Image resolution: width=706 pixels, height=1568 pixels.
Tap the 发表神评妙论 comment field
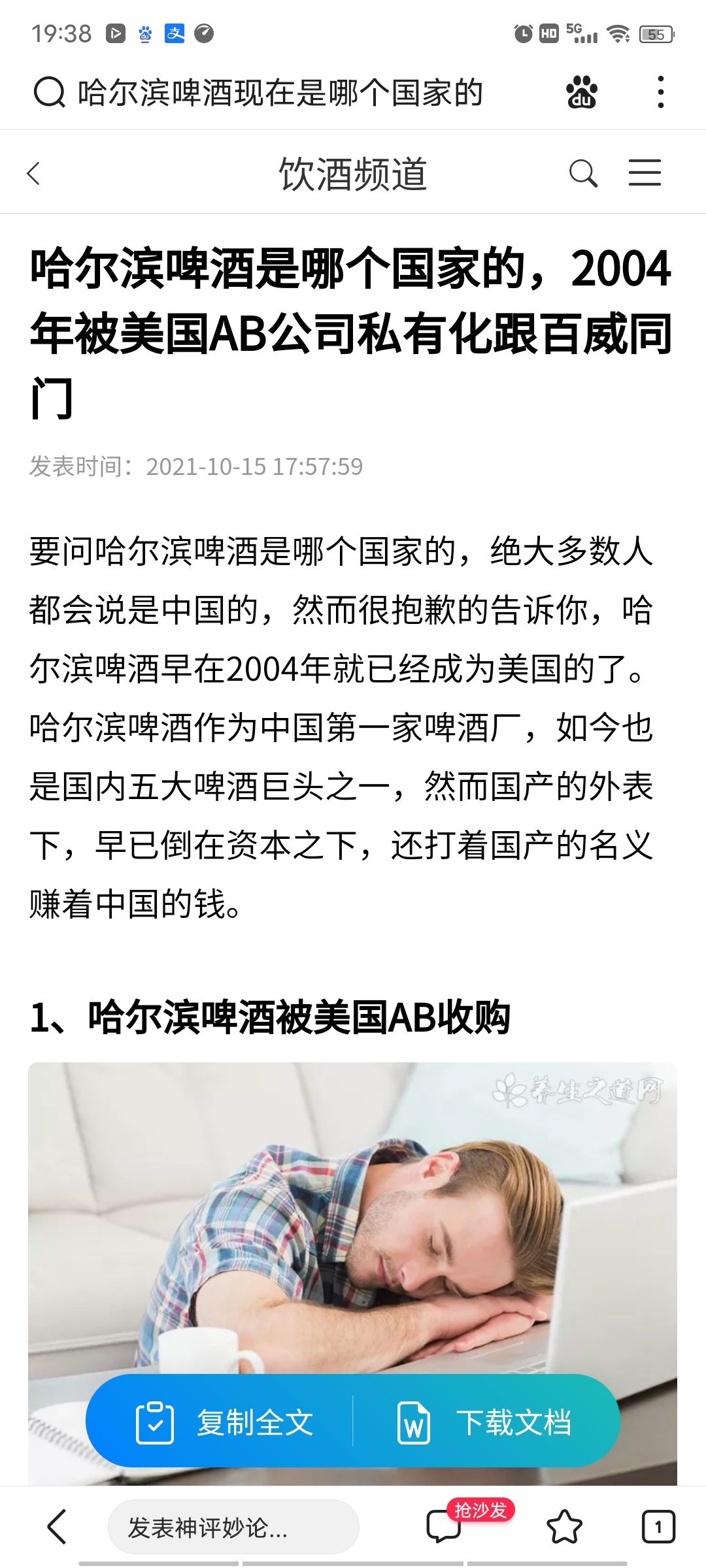pos(233,1527)
